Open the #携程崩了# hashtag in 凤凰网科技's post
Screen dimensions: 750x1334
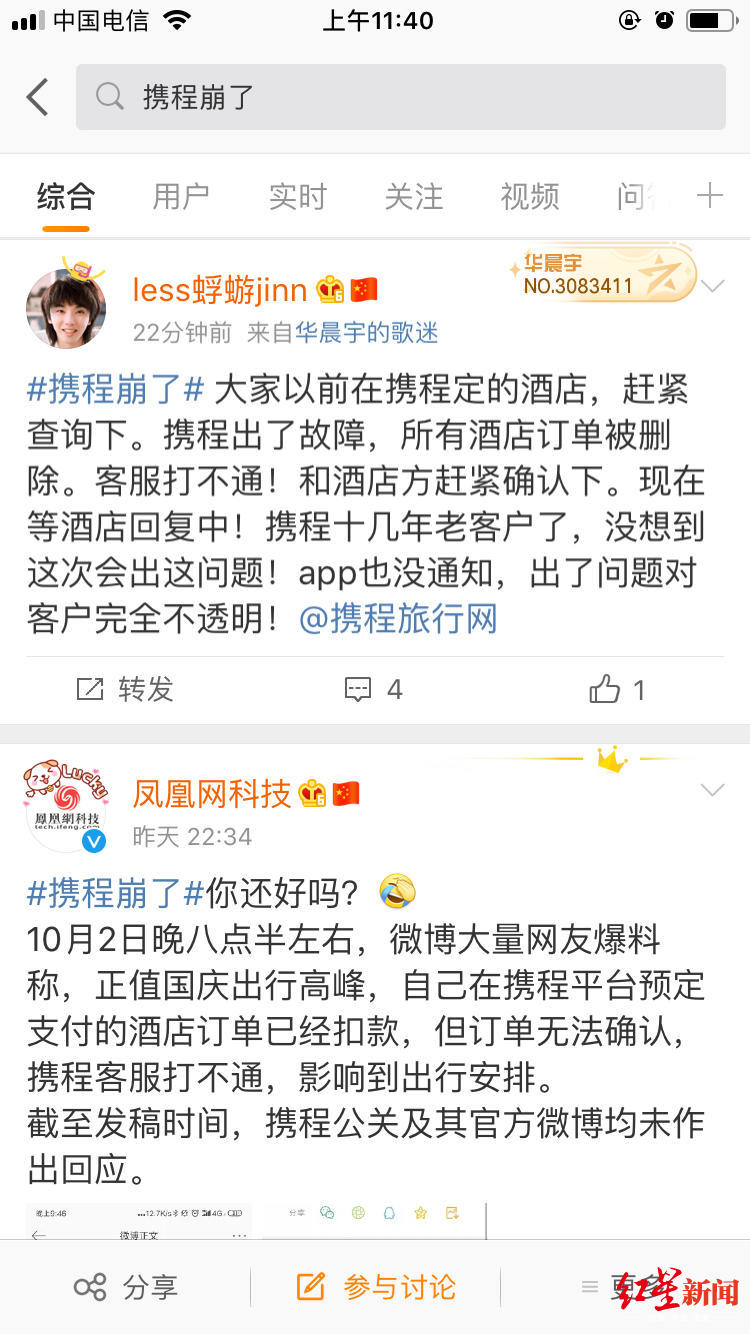pos(115,892)
